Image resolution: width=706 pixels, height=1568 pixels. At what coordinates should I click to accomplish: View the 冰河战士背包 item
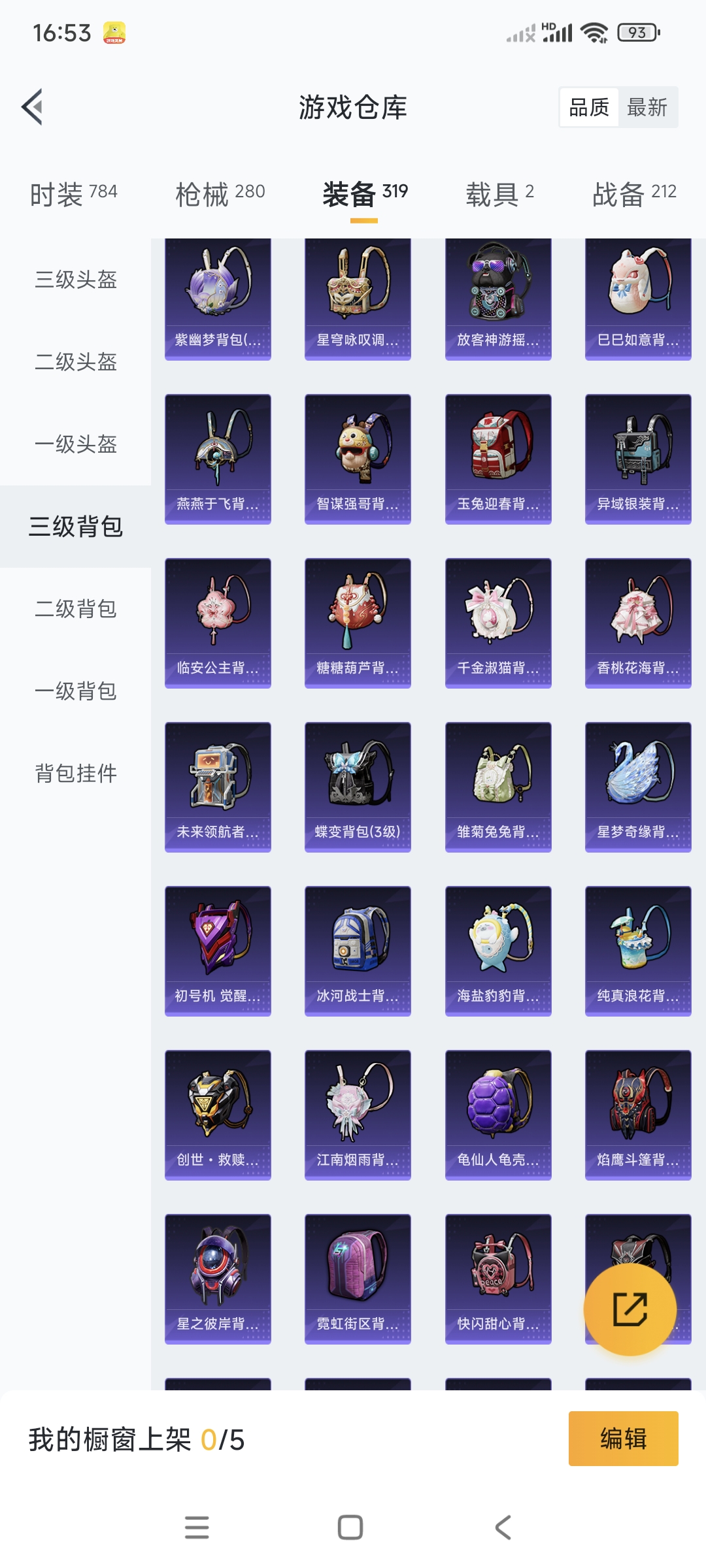[358, 951]
